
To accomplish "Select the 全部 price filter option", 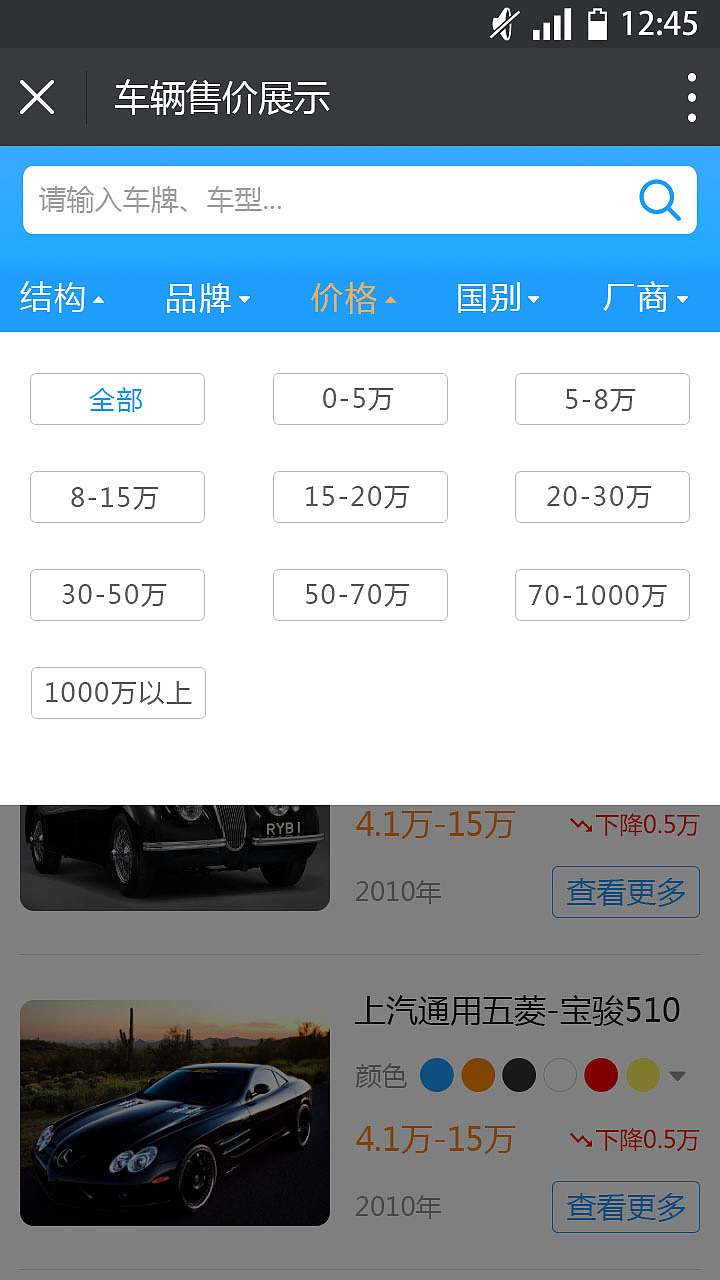I will pyautogui.click(x=117, y=399).
